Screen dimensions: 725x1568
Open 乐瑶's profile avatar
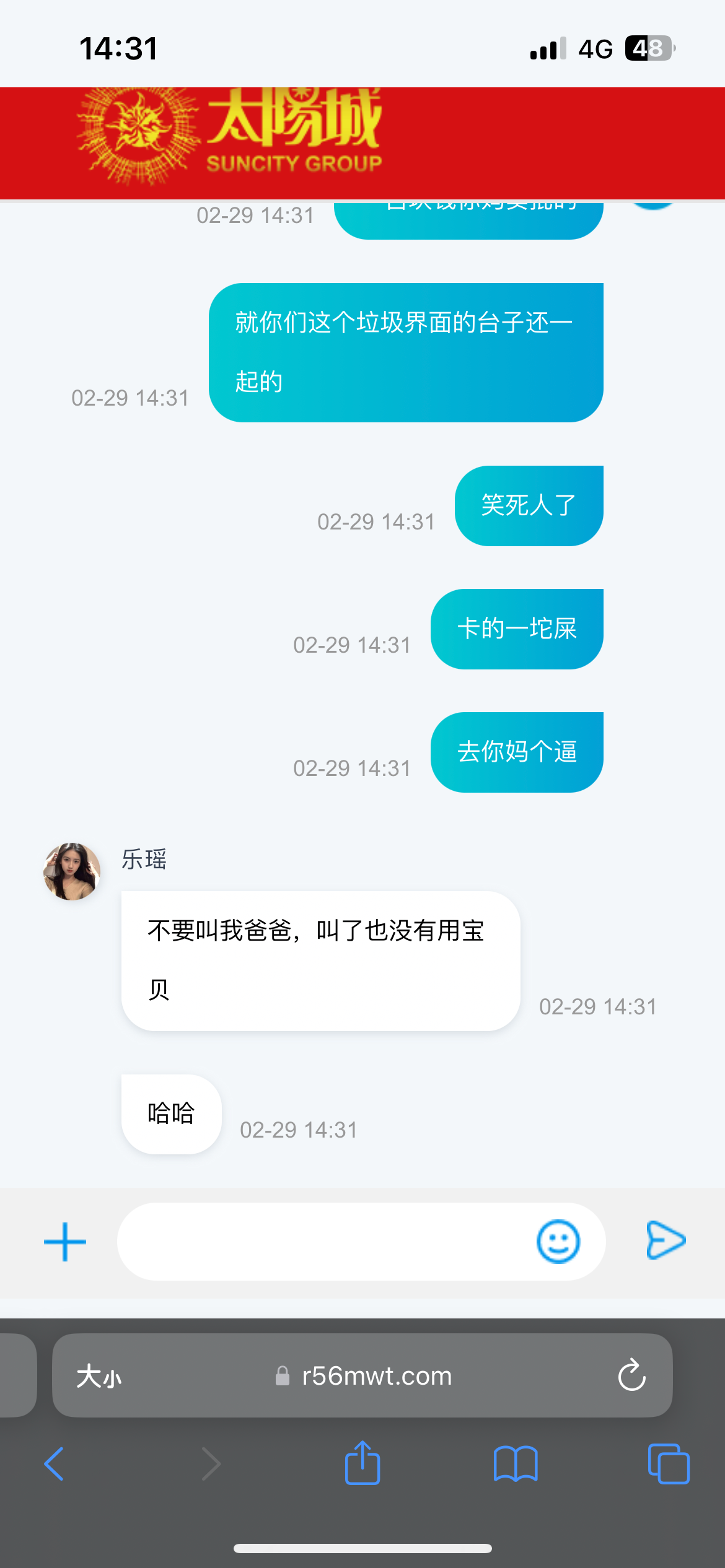tap(72, 871)
